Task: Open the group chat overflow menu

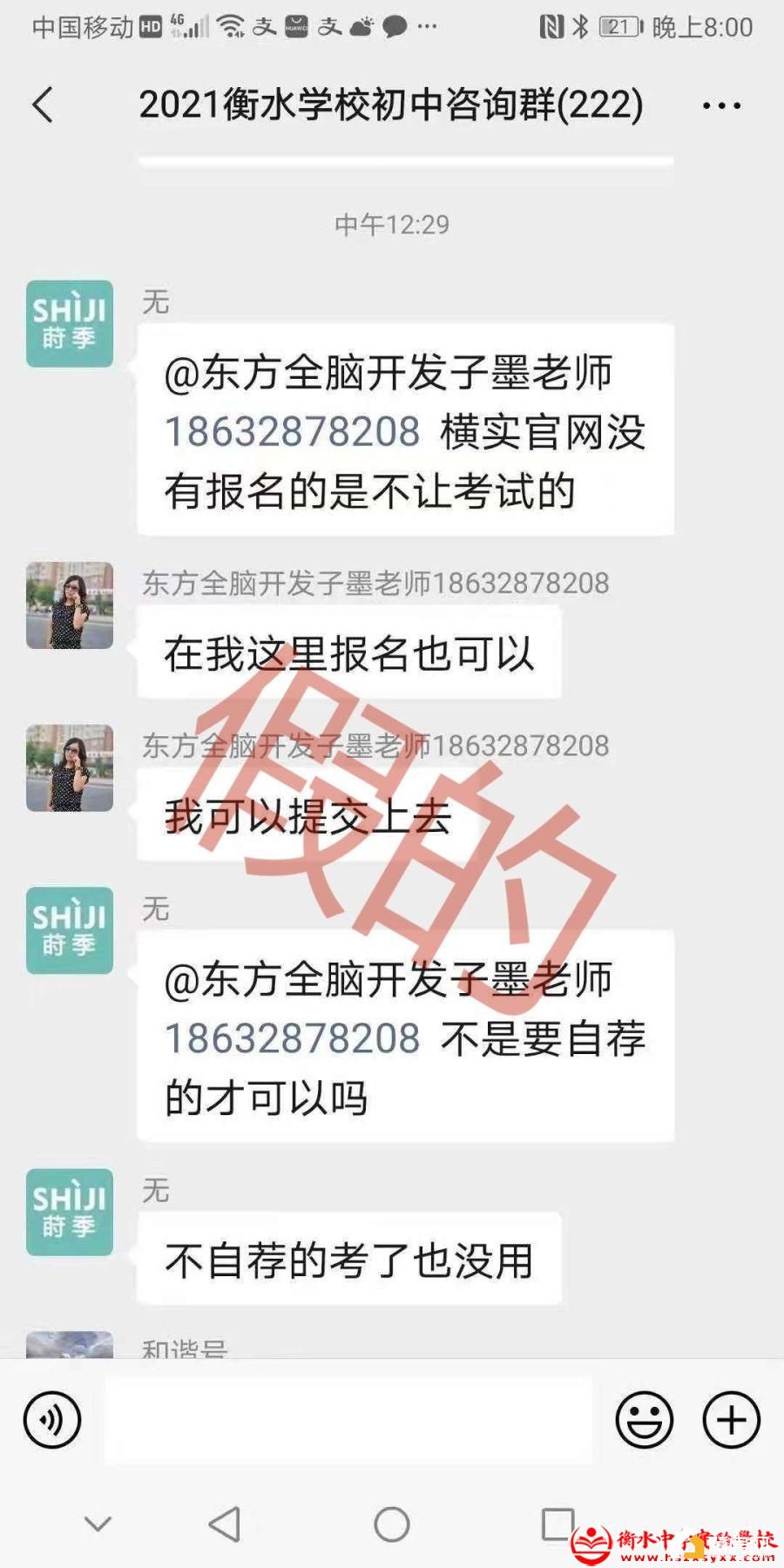Action: pos(721,106)
